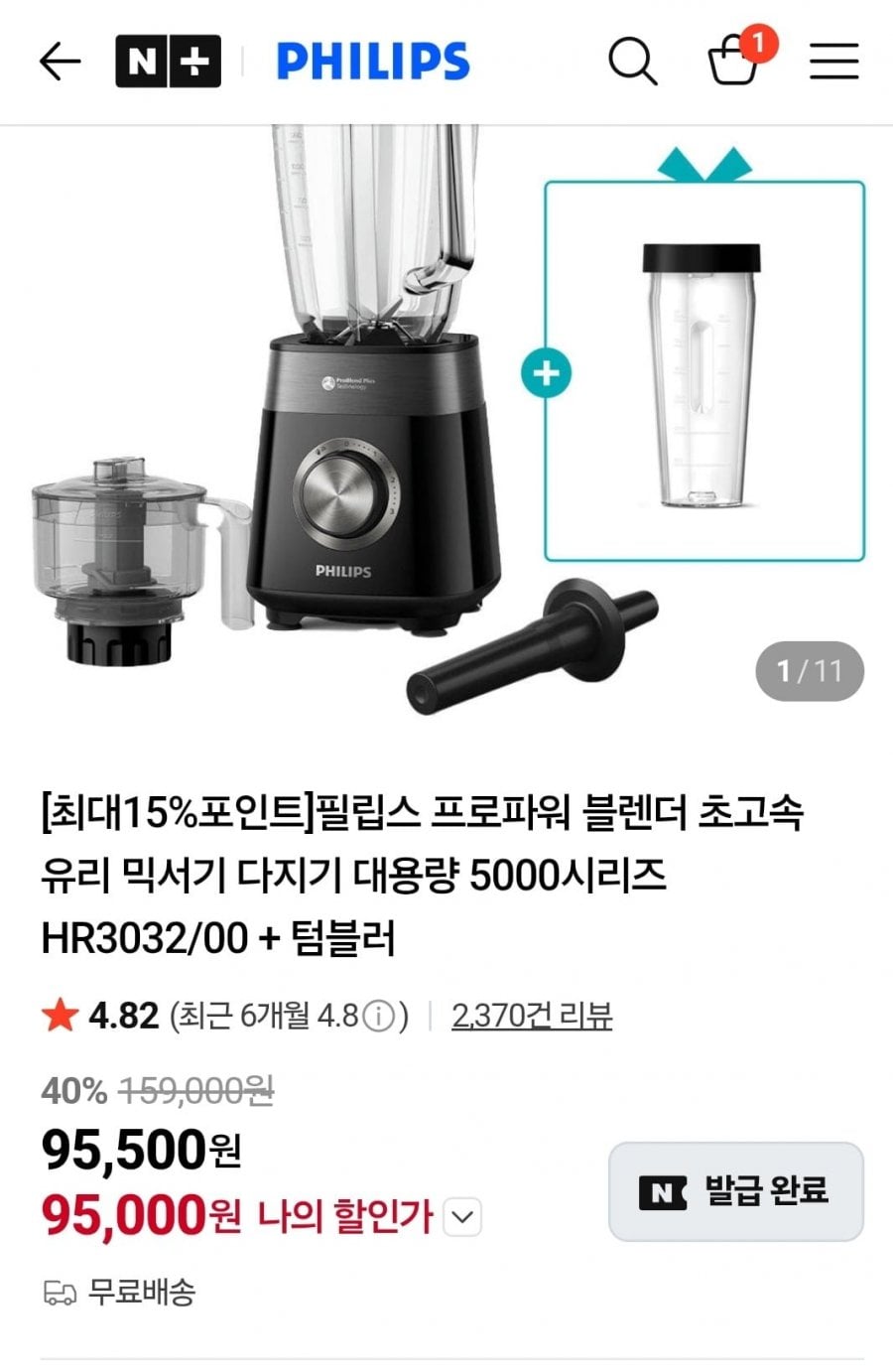Open the Philips brand store

point(372,62)
